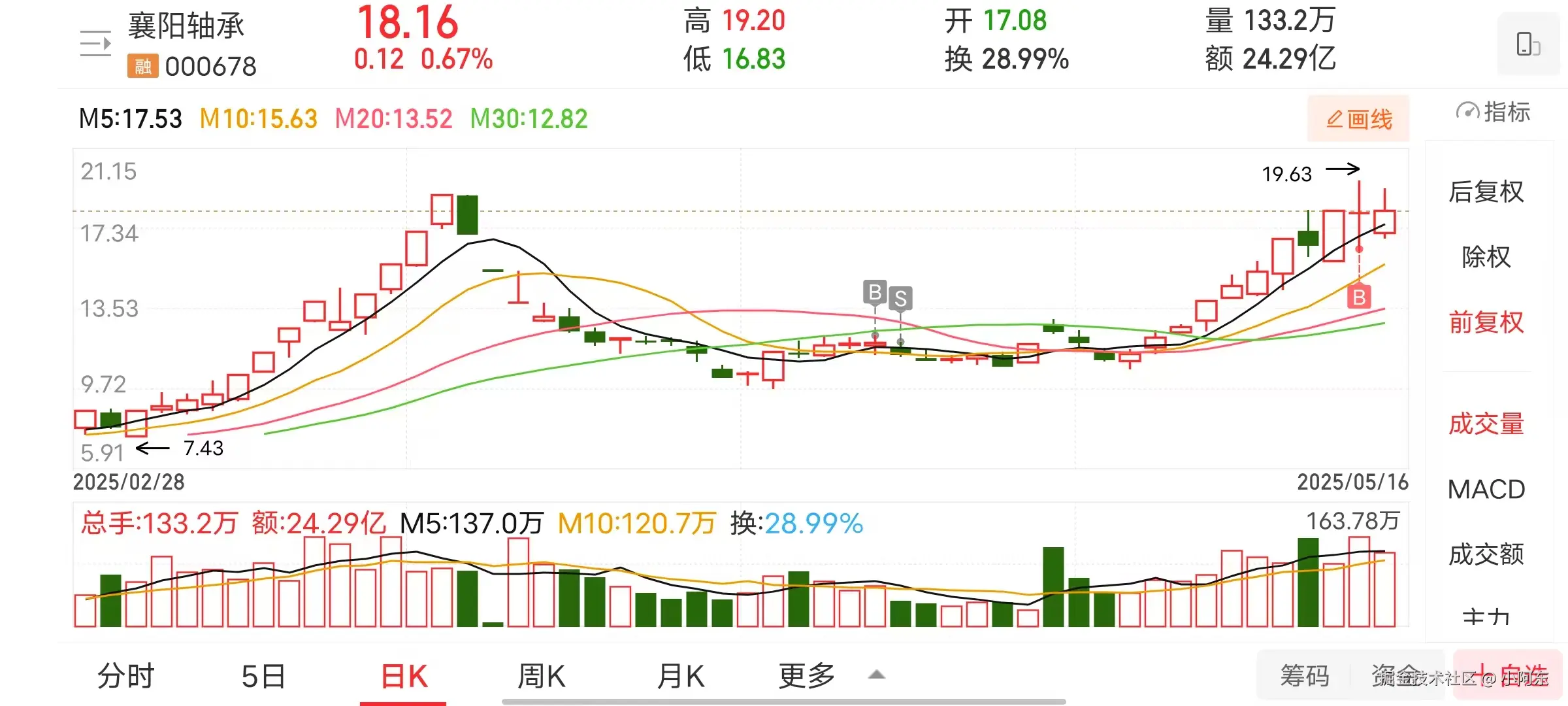The width and height of the screenshot is (1568, 706).
Task: Select 后复权 price adjustment
Action: click(x=1486, y=192)
